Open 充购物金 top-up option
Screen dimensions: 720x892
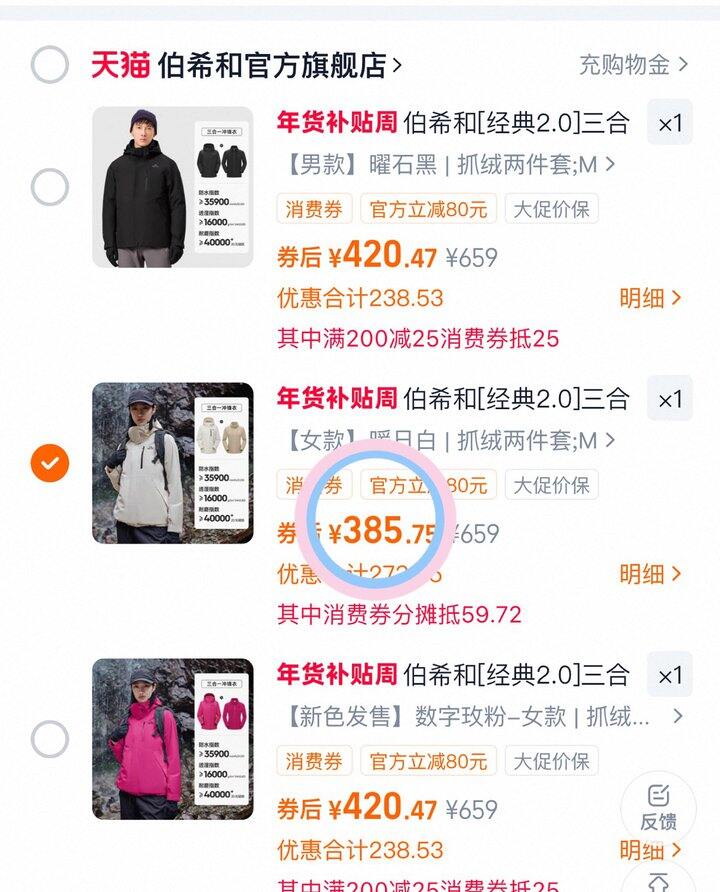633,65
